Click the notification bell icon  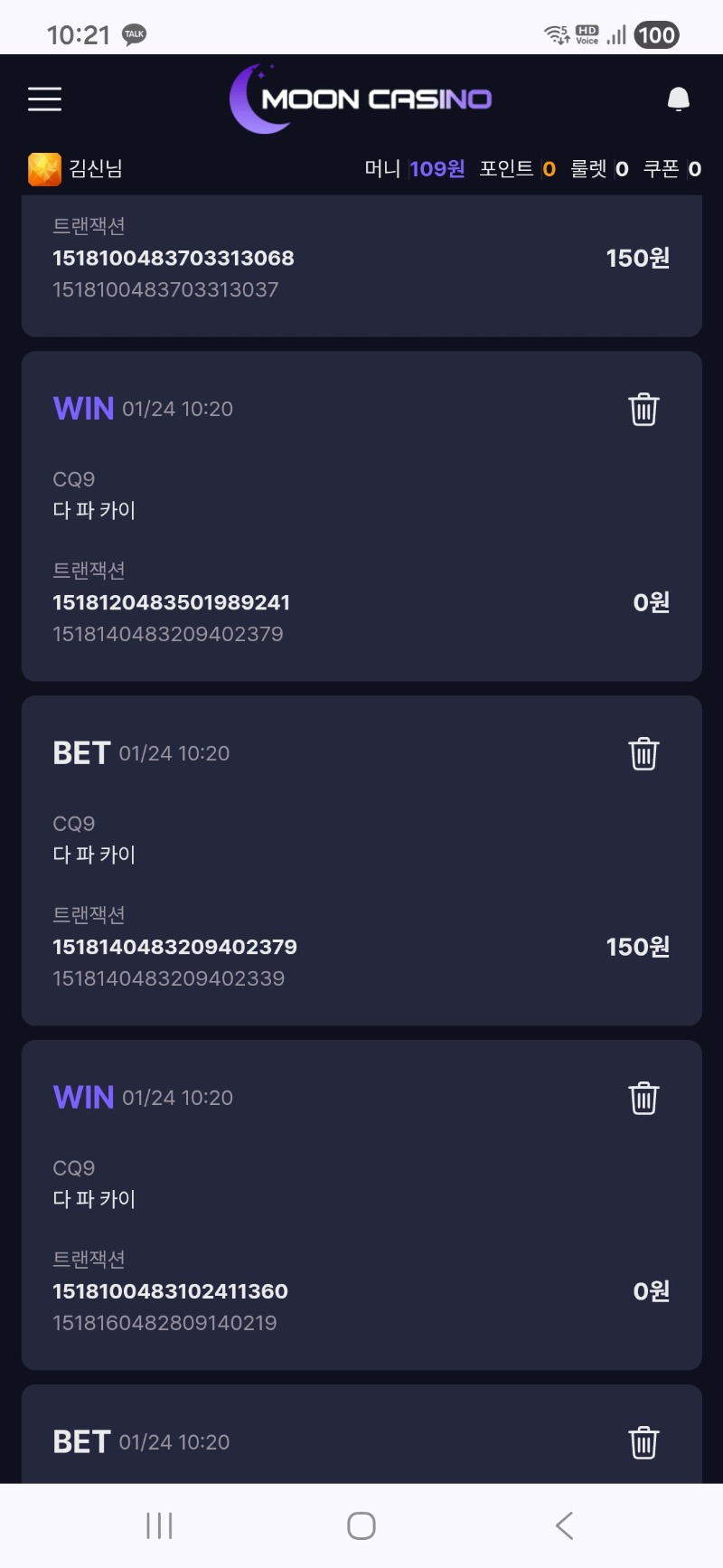tap(678, 99)
